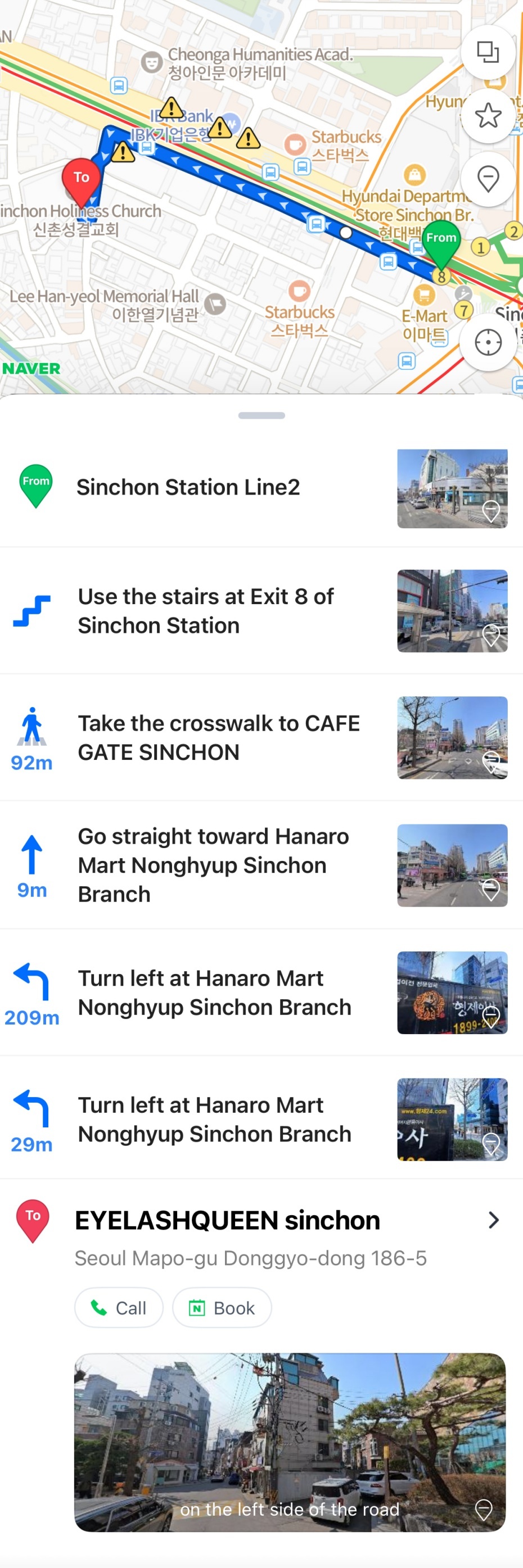
Task: Book an appointment at EYELASHQUEEN sinchon
Action: (x=222, y=1307)
